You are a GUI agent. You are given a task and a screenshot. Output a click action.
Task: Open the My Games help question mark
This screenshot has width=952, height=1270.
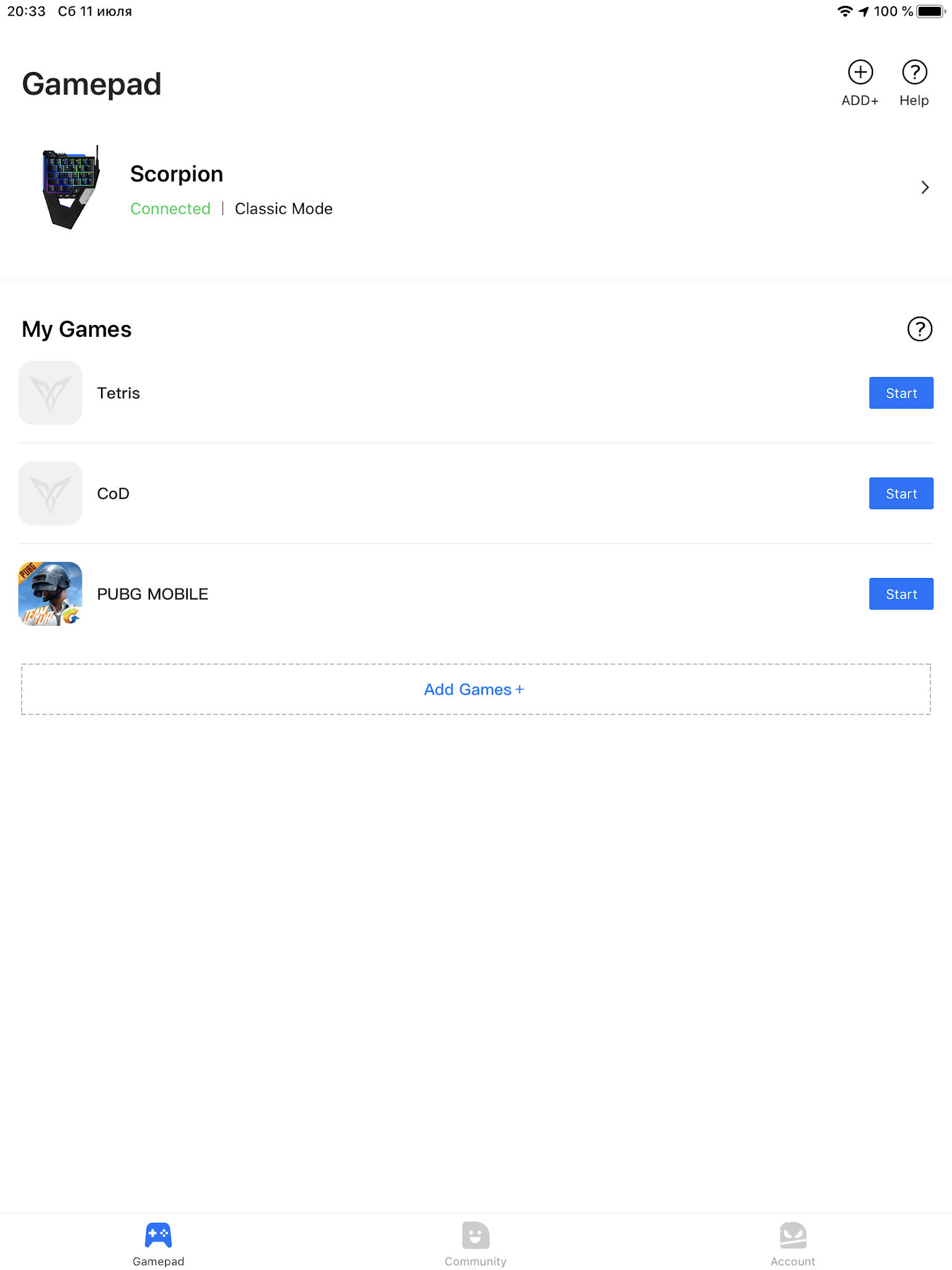pos(919,329)
